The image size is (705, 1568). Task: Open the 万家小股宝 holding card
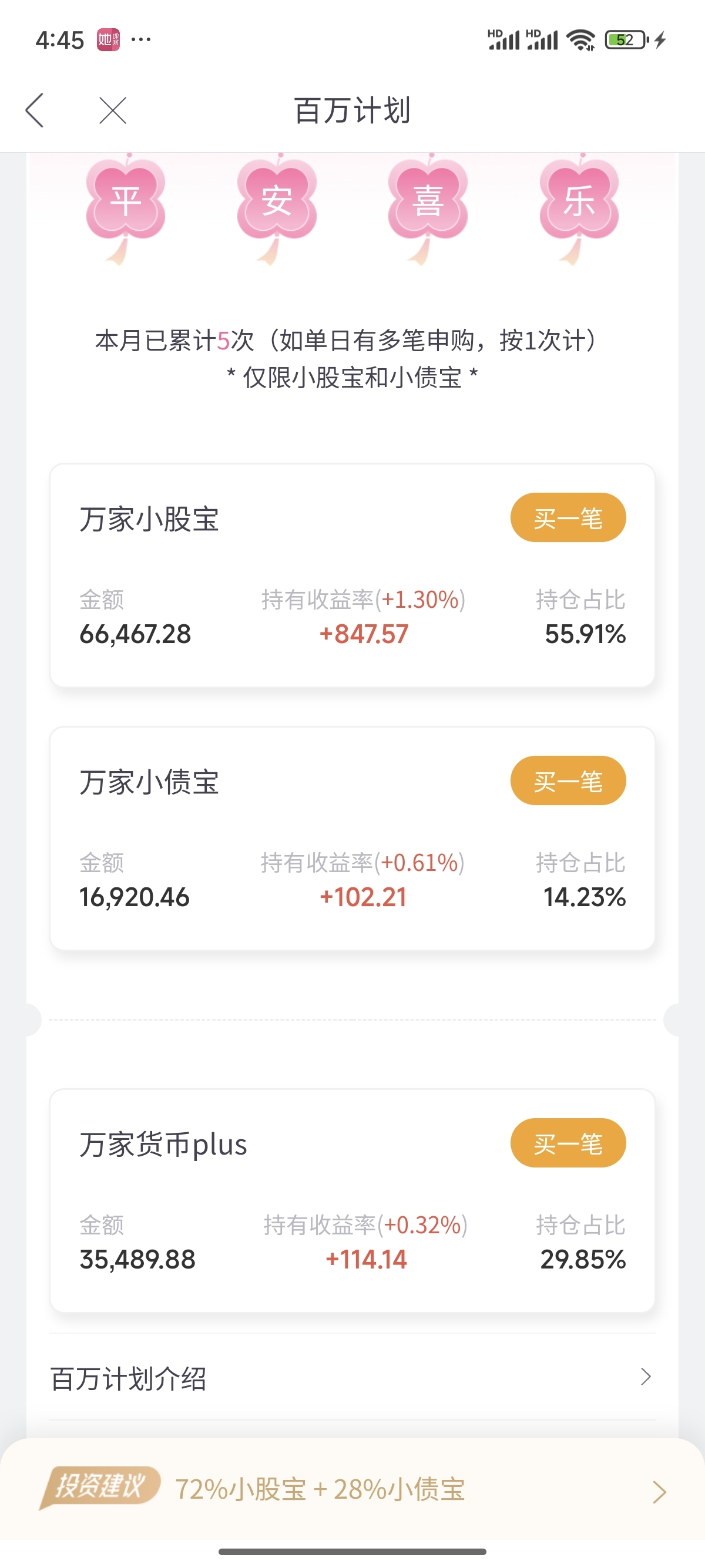tap(352, 576)
